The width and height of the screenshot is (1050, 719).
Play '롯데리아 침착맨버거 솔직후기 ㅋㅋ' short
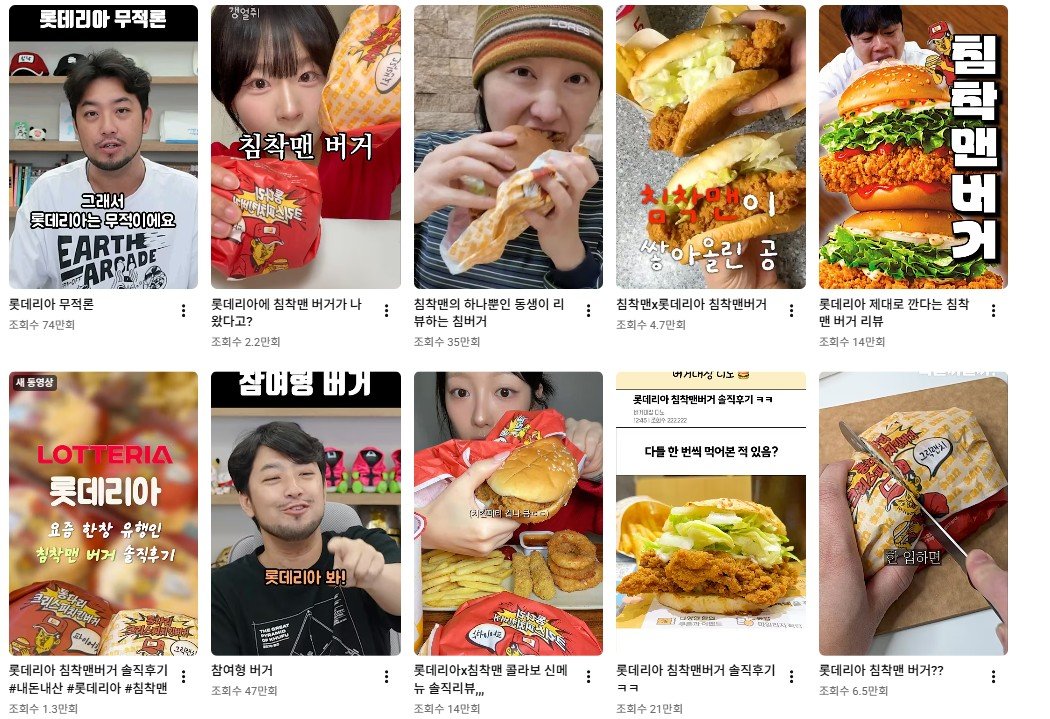pos(710,514)
